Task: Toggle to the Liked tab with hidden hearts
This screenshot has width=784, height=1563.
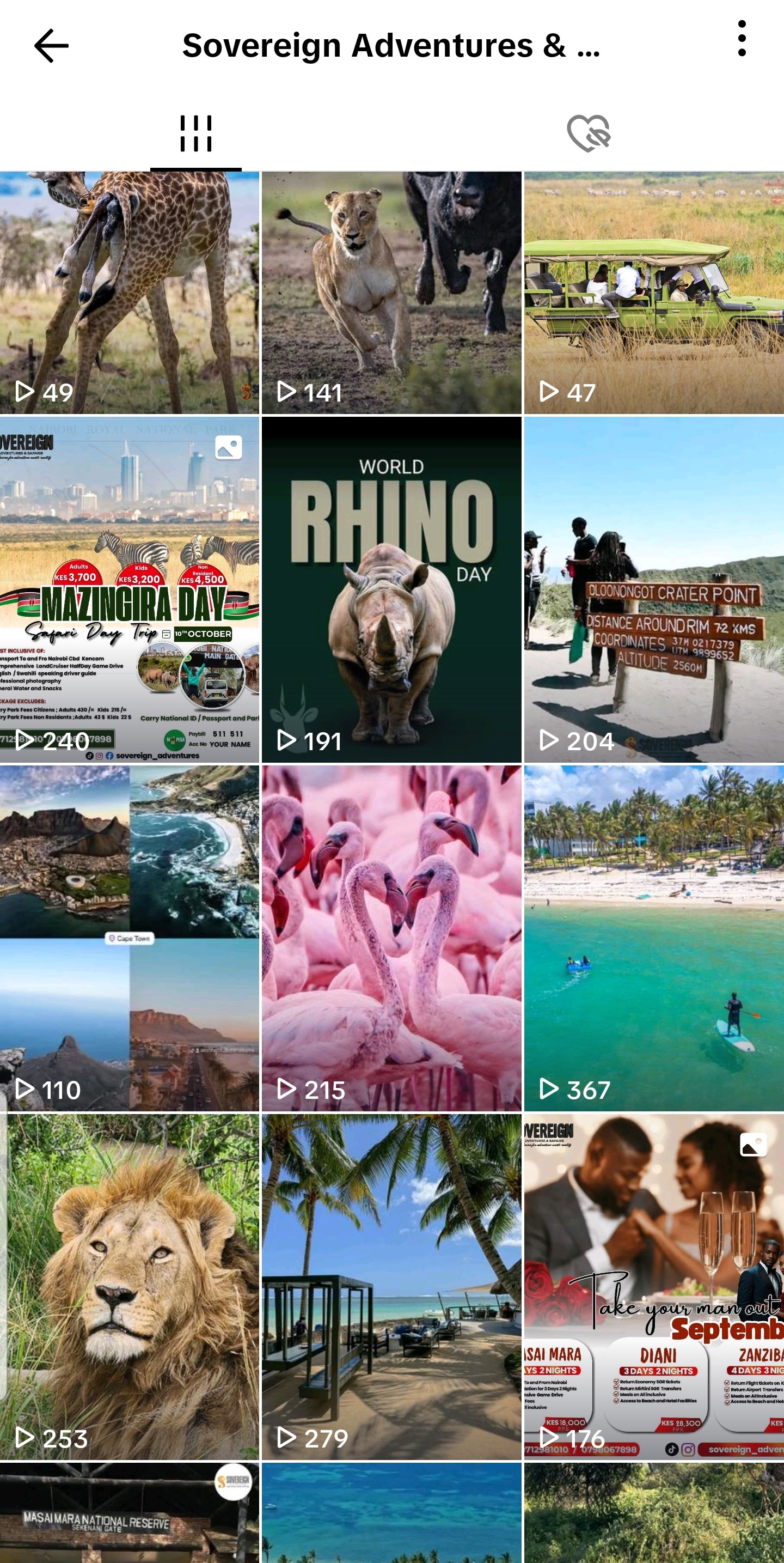Action: click(x=587, y=132)
